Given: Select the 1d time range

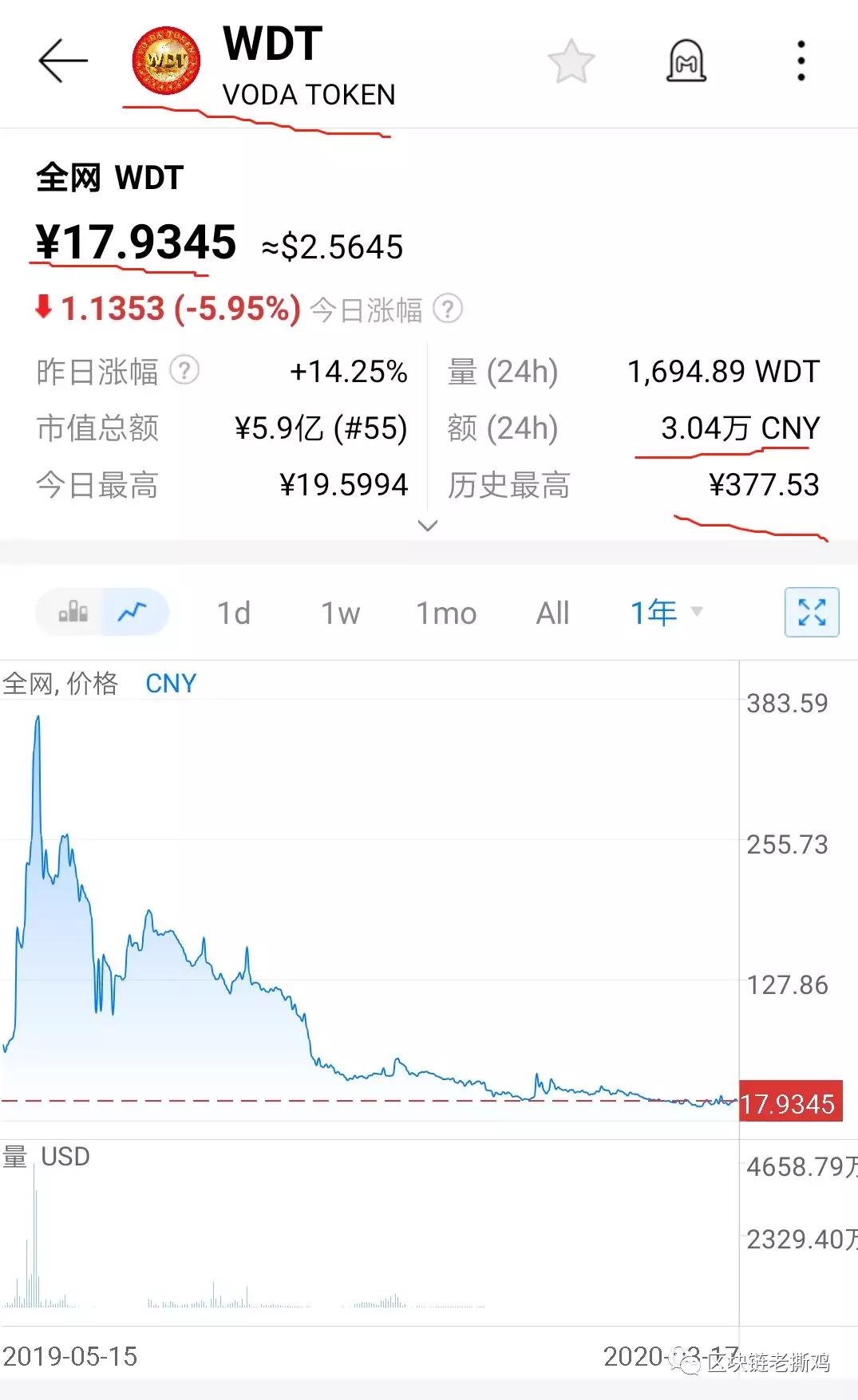Looking at the screenshot, I should 234,613.
